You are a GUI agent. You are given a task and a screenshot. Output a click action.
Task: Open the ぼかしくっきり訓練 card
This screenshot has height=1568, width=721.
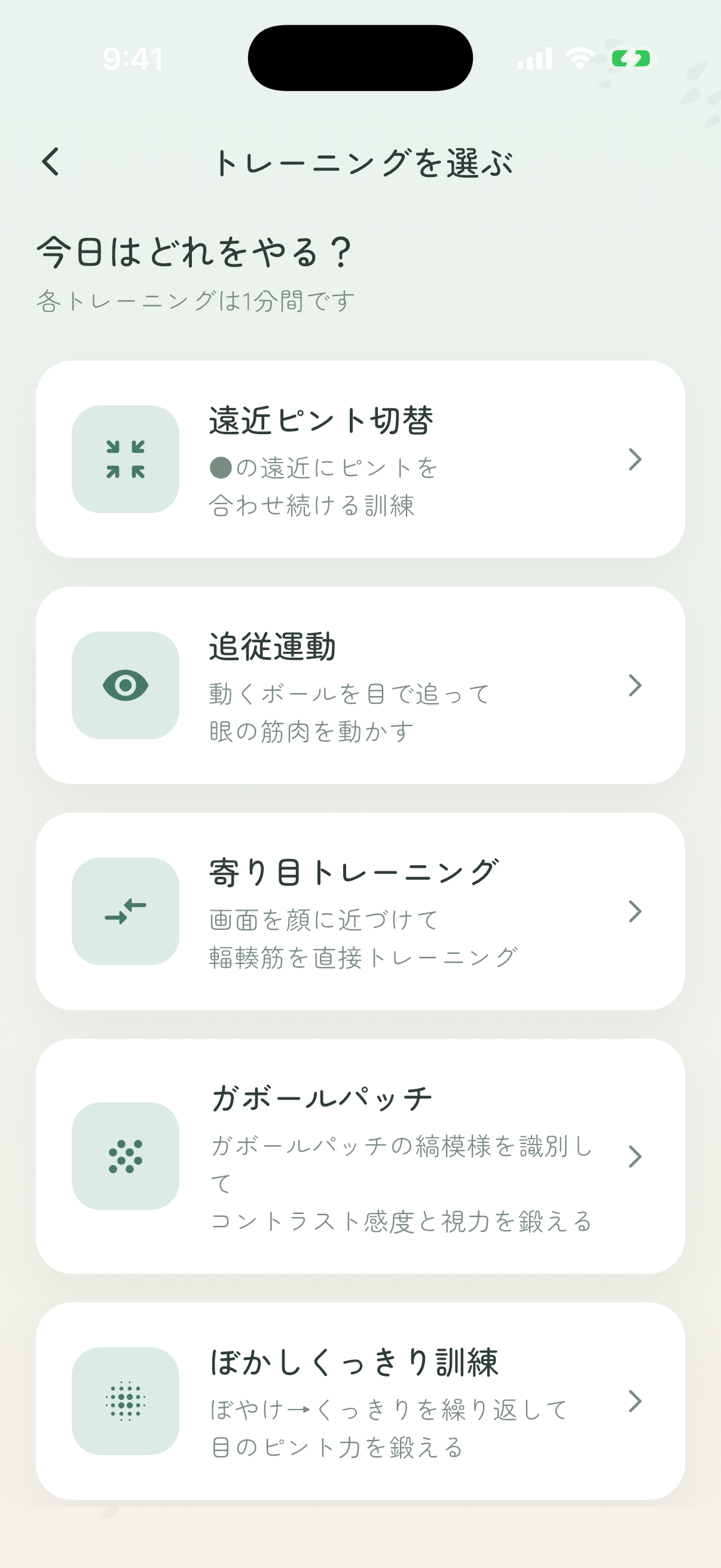tap(360, 1401)
